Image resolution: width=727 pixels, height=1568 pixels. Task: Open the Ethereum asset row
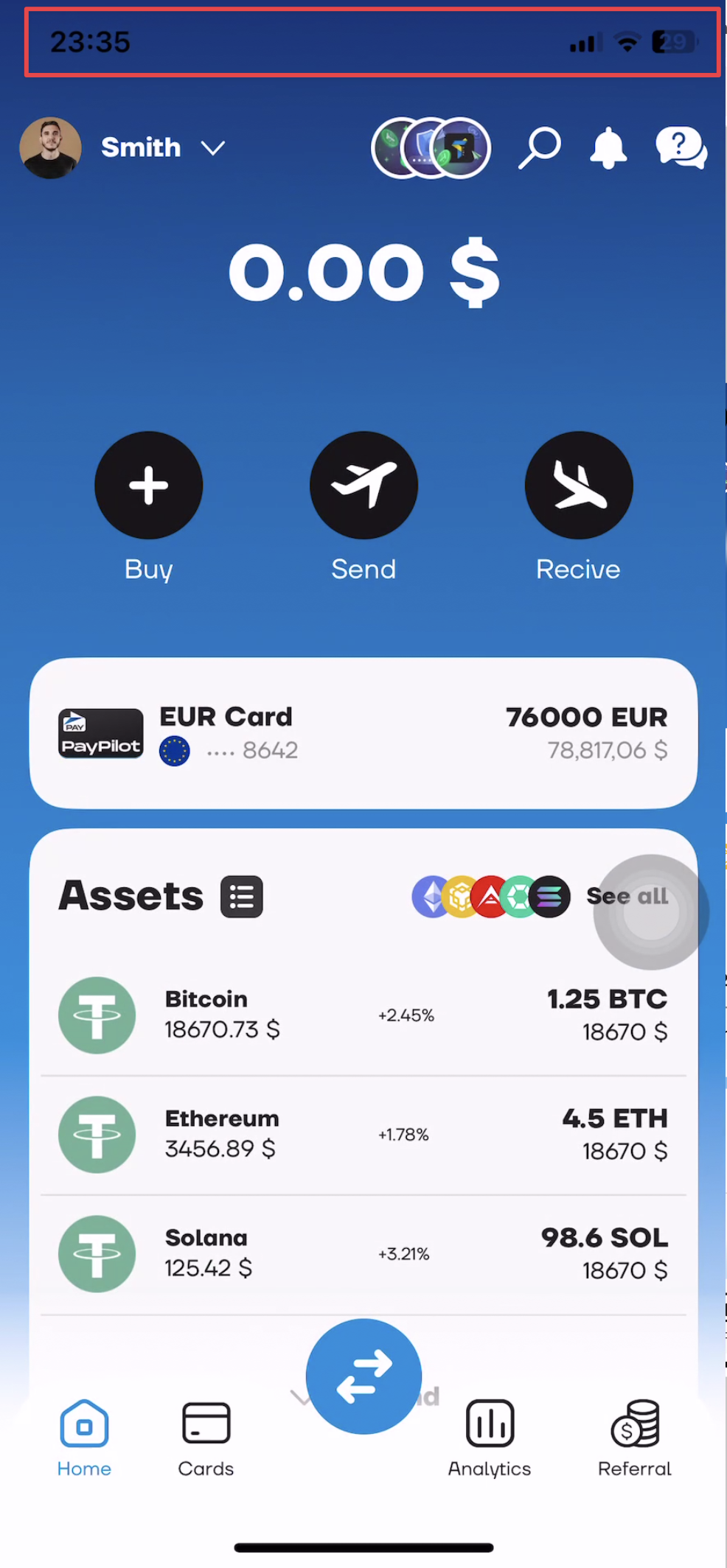pos(363,1135)
